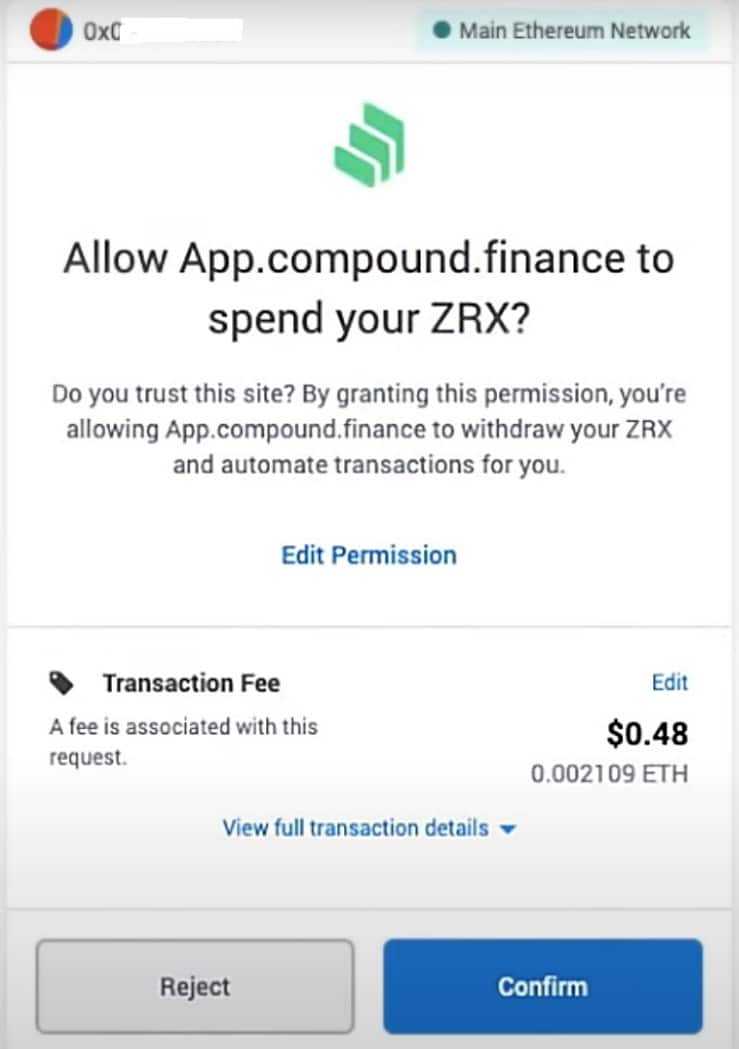Edit the transaction fee
The image size is (739, 1049).
pos(669,682)
